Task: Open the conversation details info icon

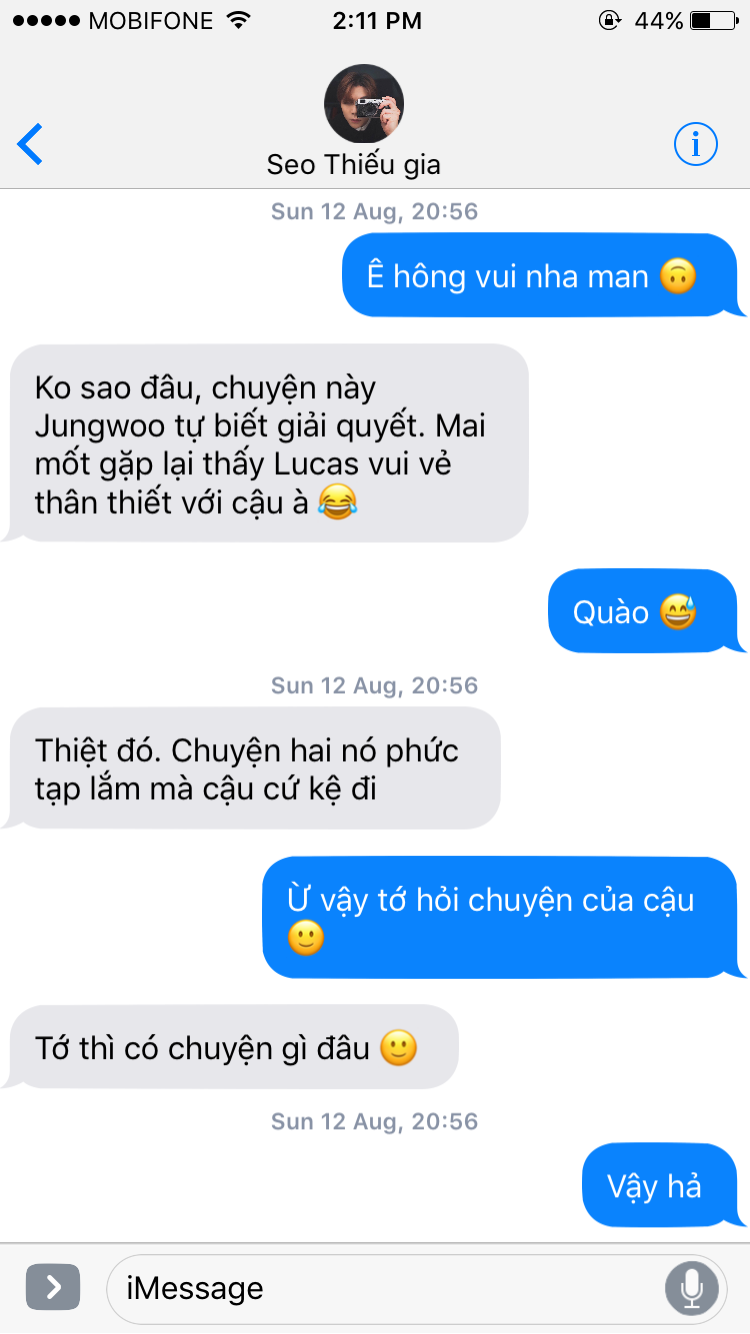Action: pos(696,145)
